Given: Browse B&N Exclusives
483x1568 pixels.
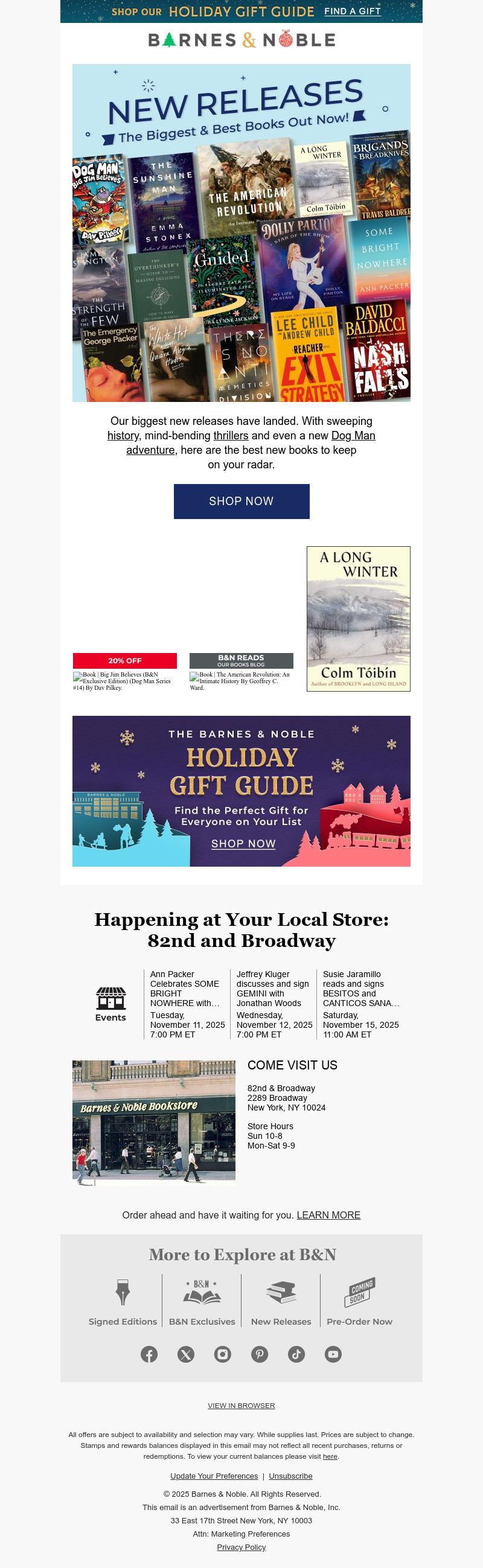Looking at the screenshot, I should [x=202, y=1302].
